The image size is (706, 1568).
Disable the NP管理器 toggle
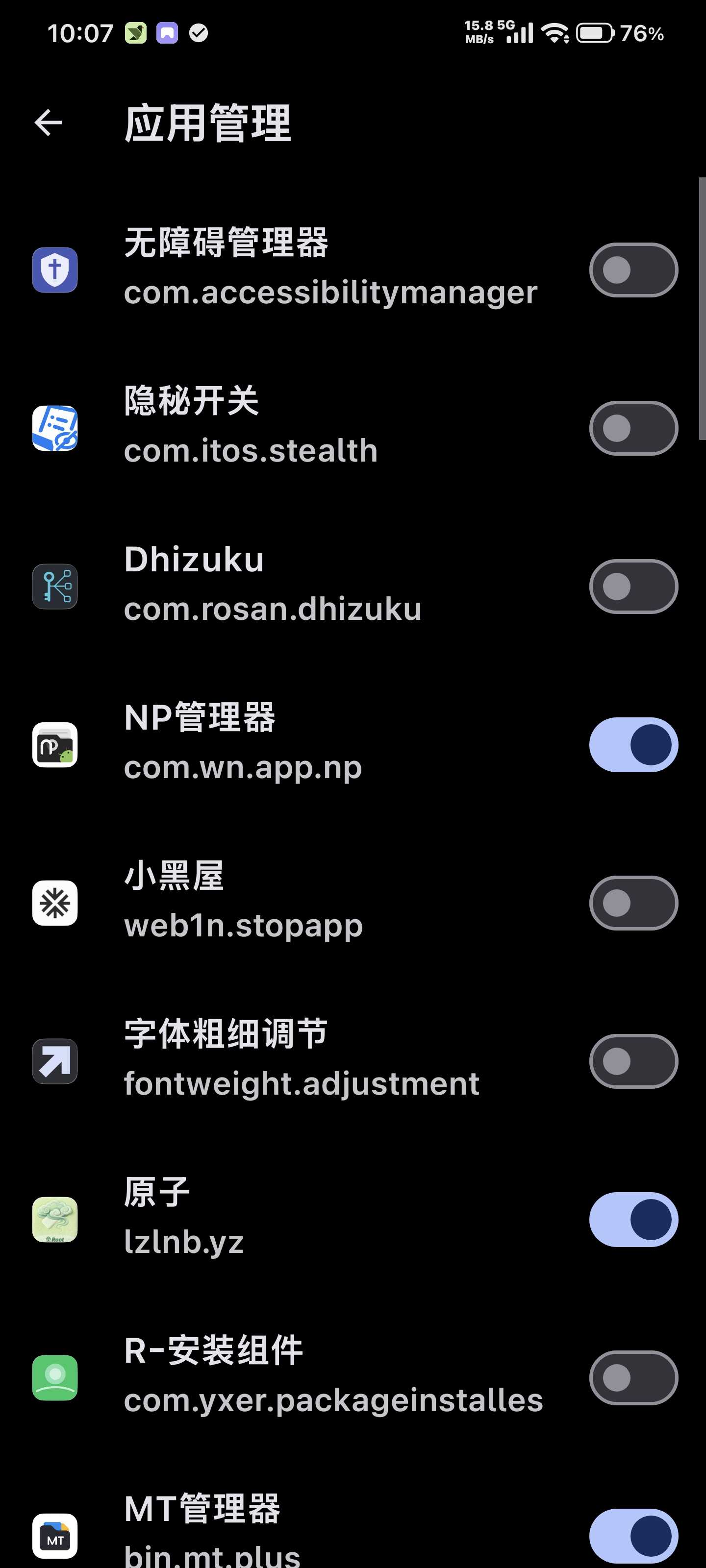(x=633, y=744)
